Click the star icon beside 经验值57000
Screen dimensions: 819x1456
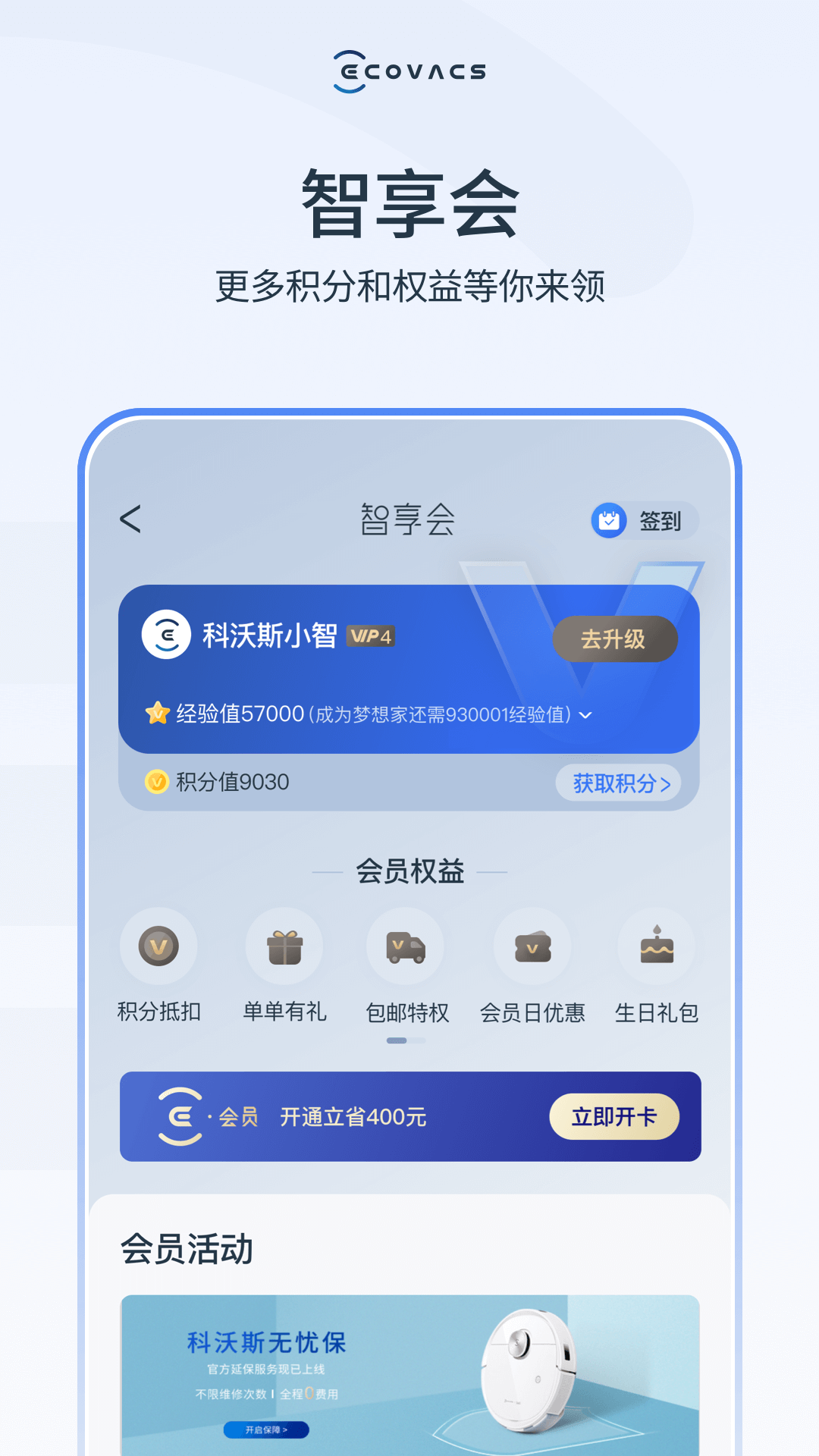pyautogui.click(x=157, y=714)
